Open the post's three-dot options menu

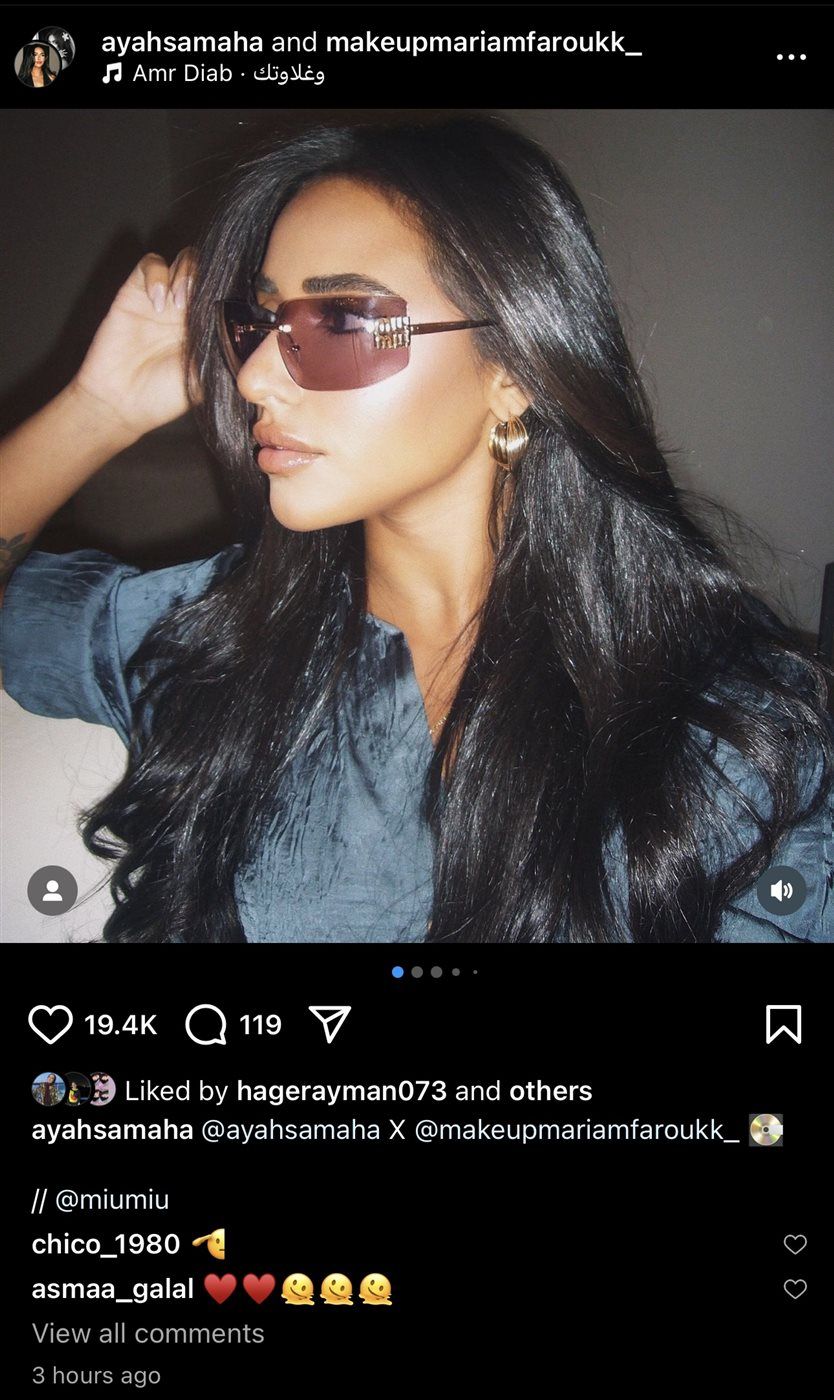coord(791,57)
